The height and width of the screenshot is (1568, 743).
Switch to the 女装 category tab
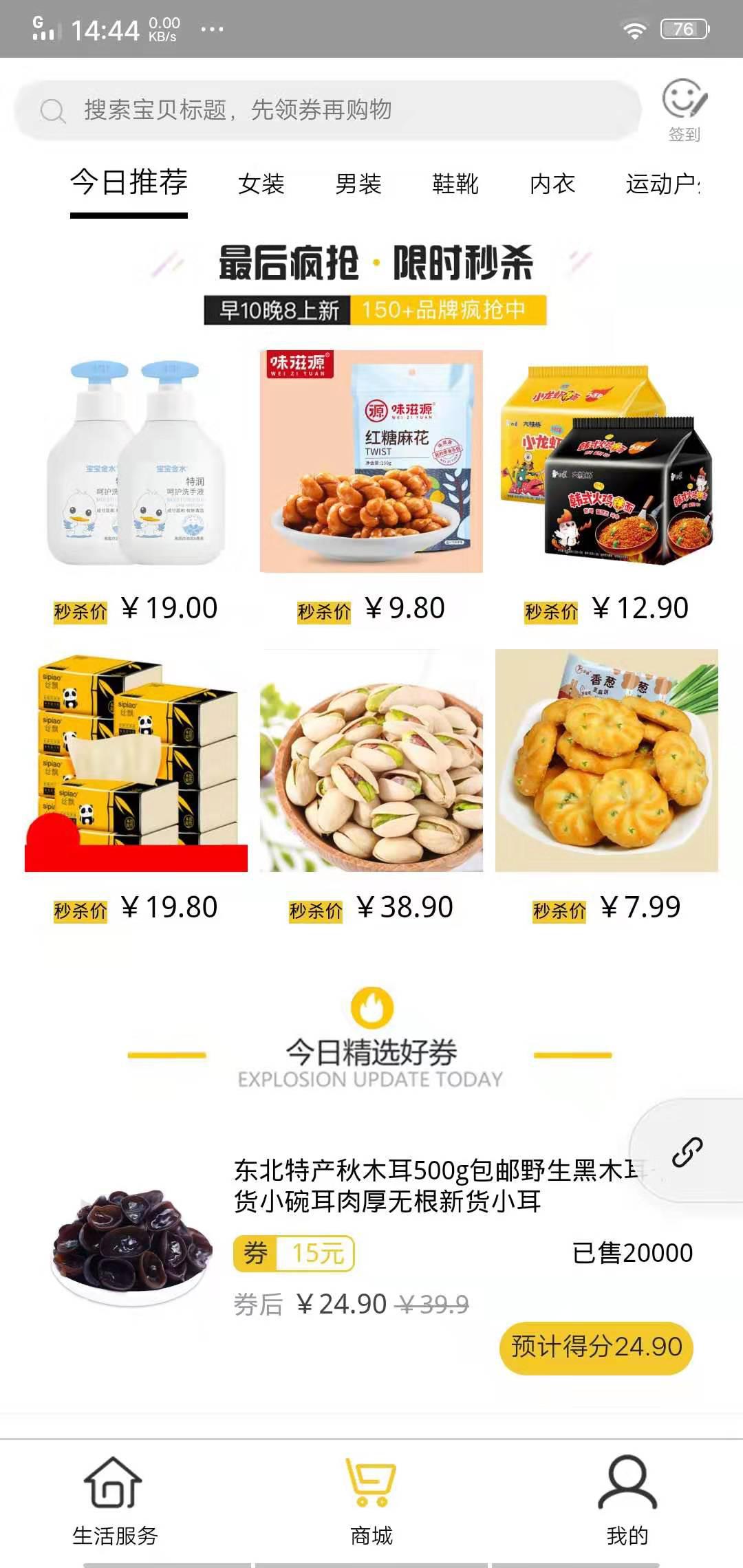[x=262, y=184]
